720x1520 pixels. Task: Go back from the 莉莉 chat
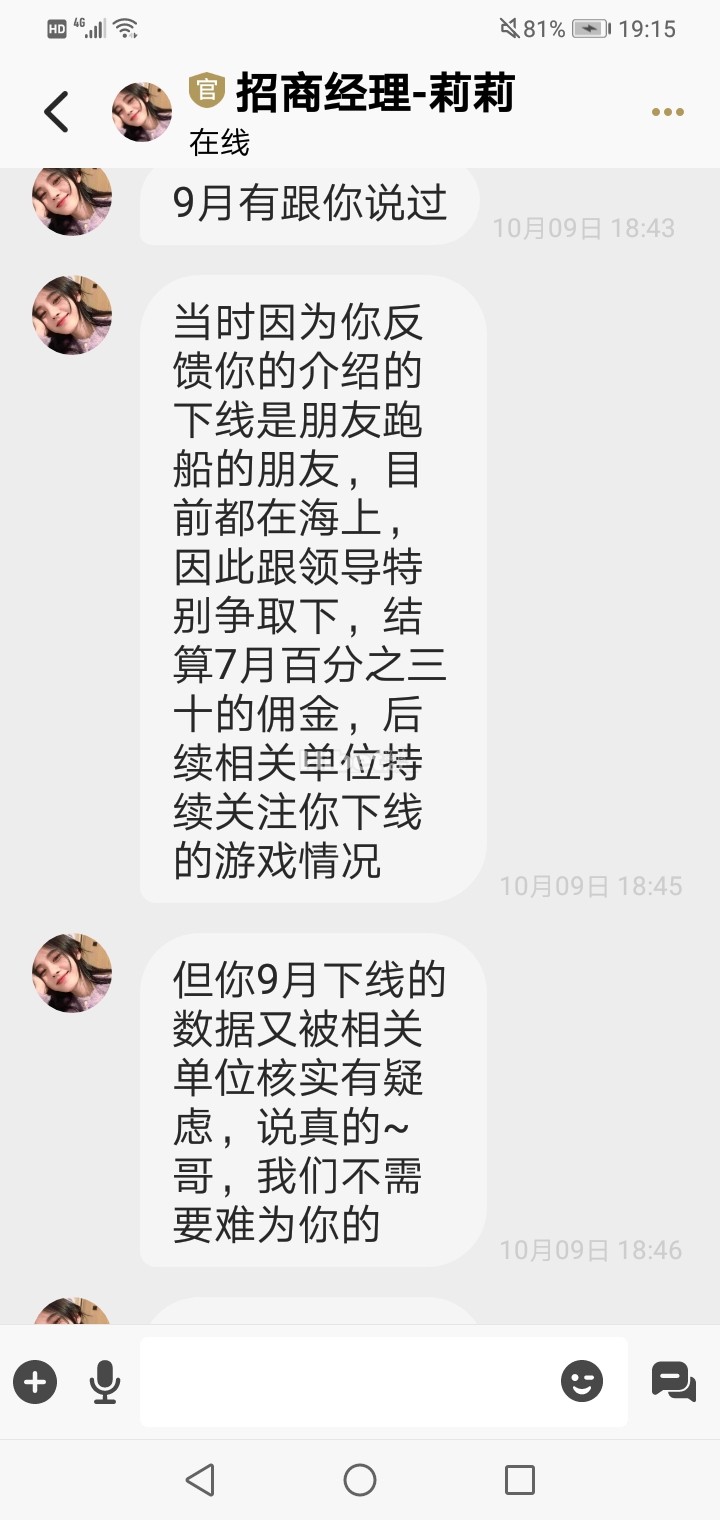coord(57,112)
